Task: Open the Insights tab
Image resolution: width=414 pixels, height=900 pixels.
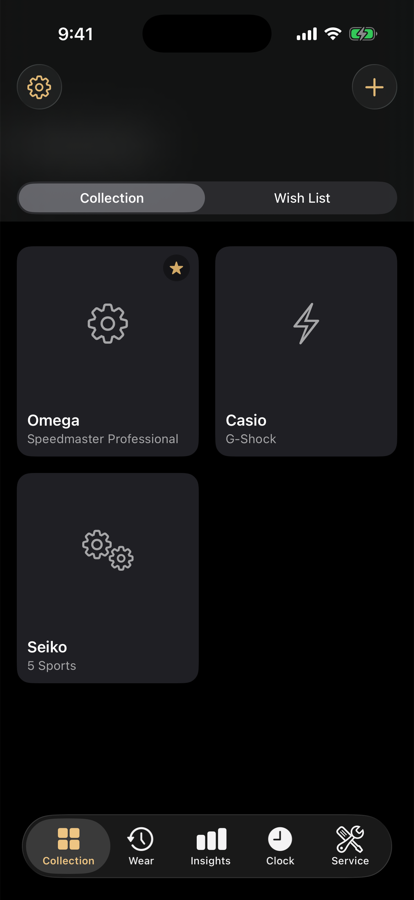Action: (x=211, y=846)
